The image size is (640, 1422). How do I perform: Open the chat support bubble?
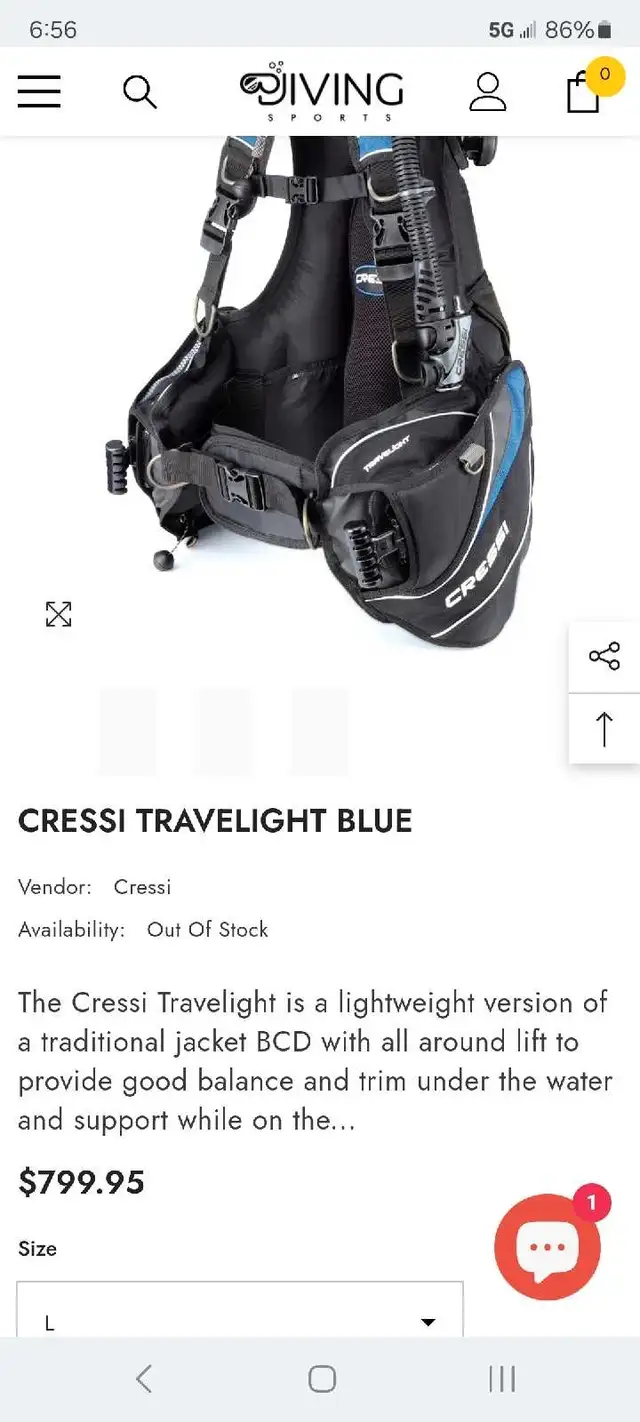(x=548, y=1247)
